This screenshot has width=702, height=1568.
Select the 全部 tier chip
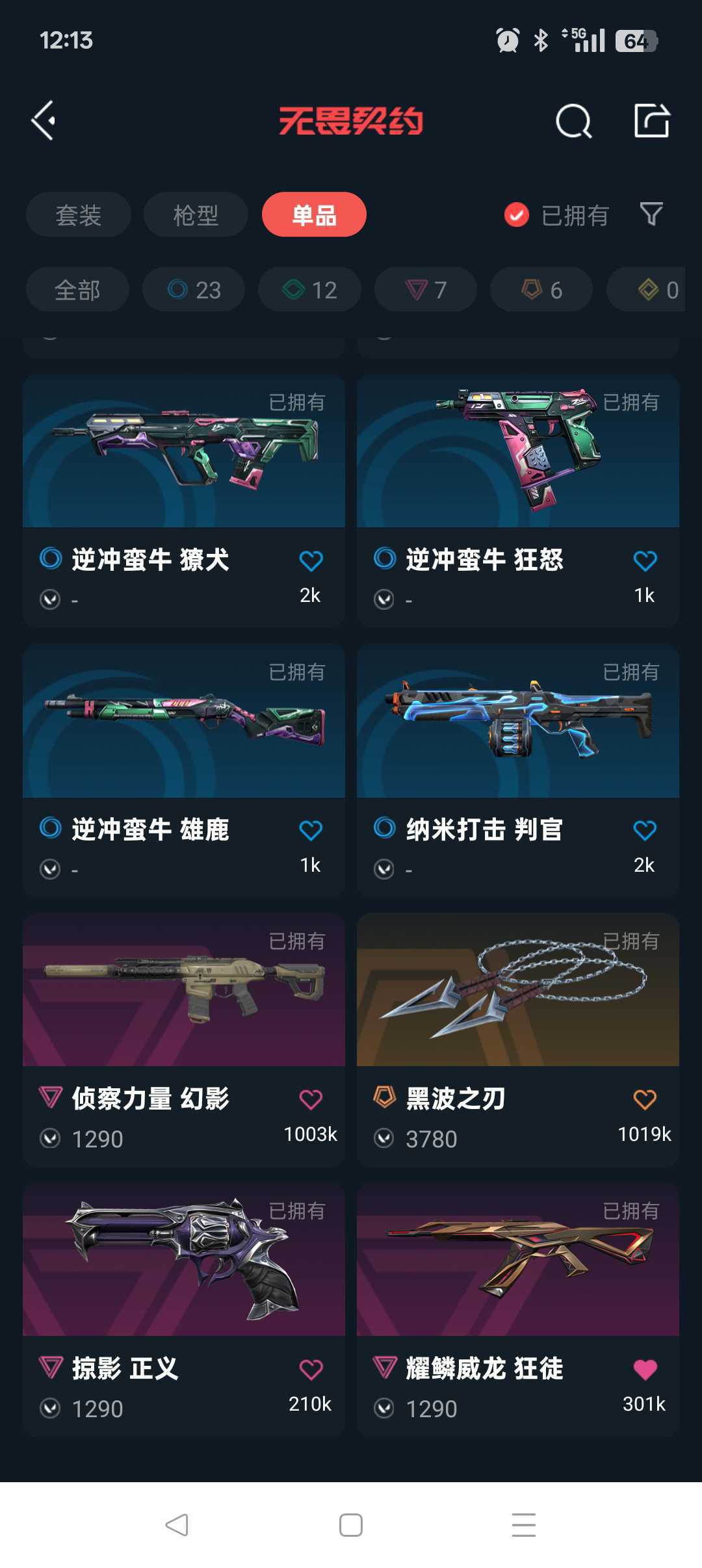point(77,289)
